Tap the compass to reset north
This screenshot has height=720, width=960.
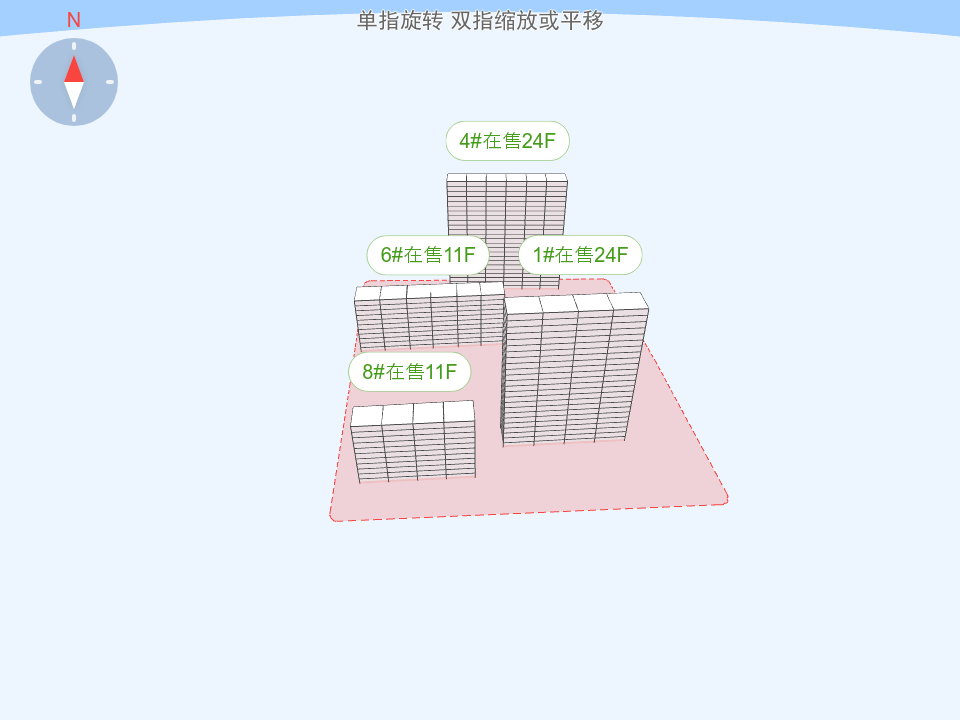(74, 82)
